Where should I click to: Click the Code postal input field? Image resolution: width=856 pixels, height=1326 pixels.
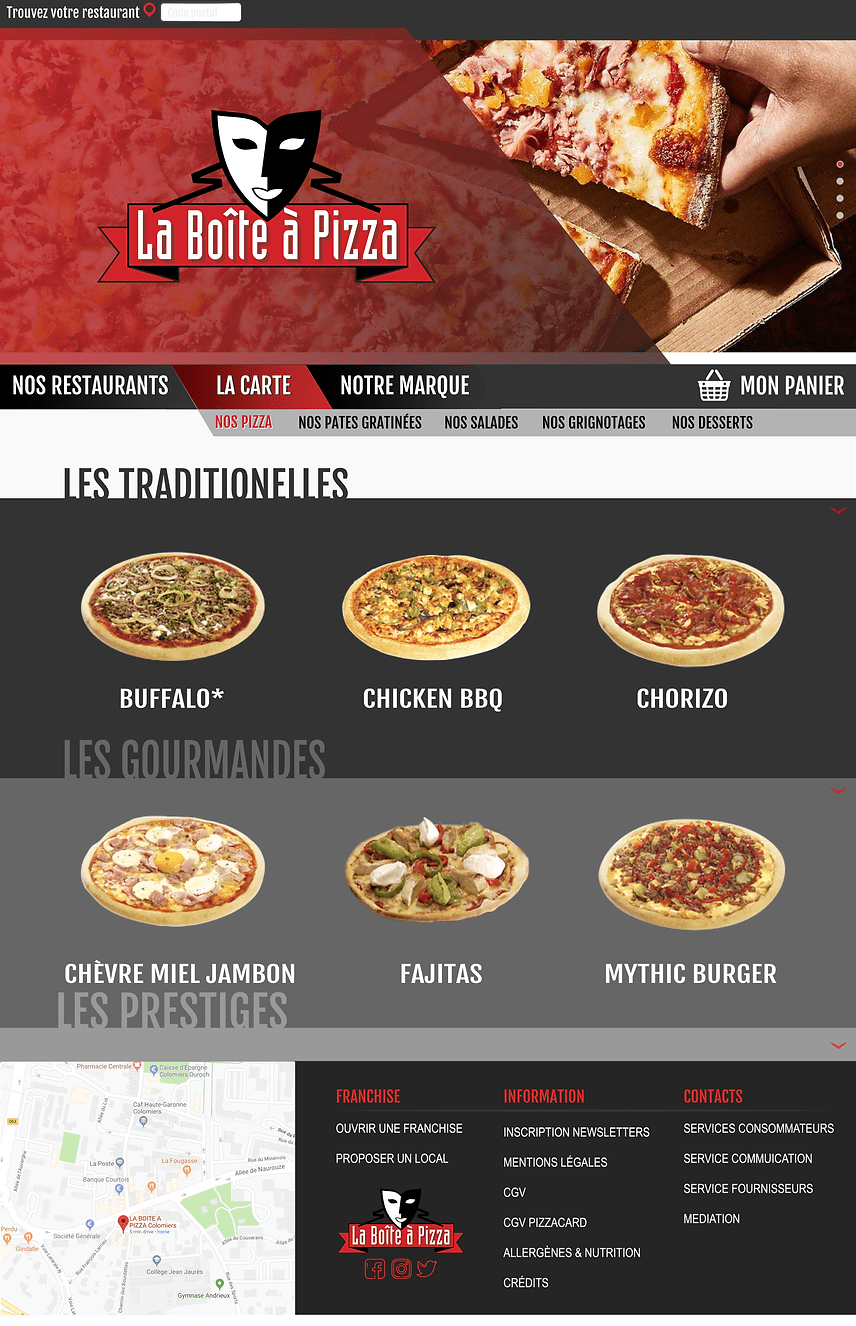point(200,11)
